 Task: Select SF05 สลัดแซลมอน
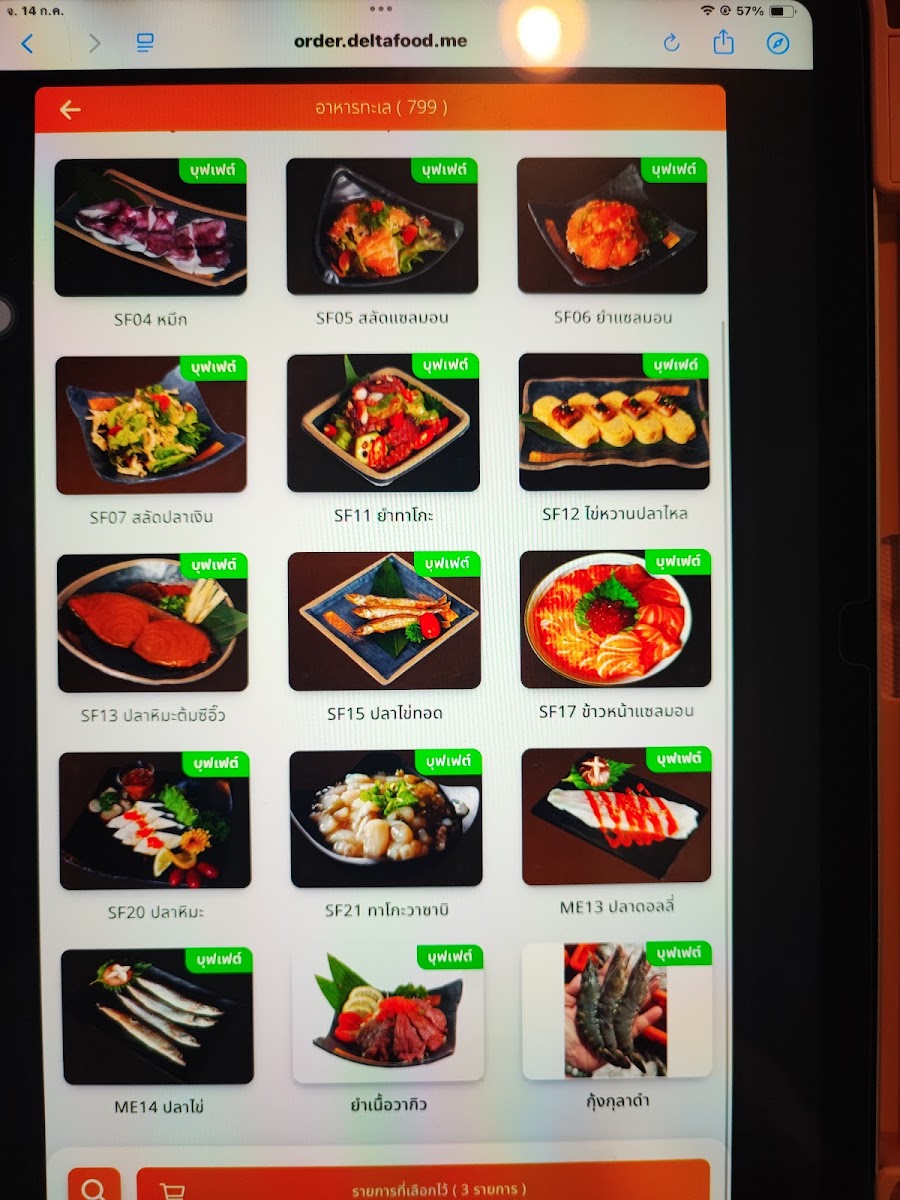click(382, 227)
